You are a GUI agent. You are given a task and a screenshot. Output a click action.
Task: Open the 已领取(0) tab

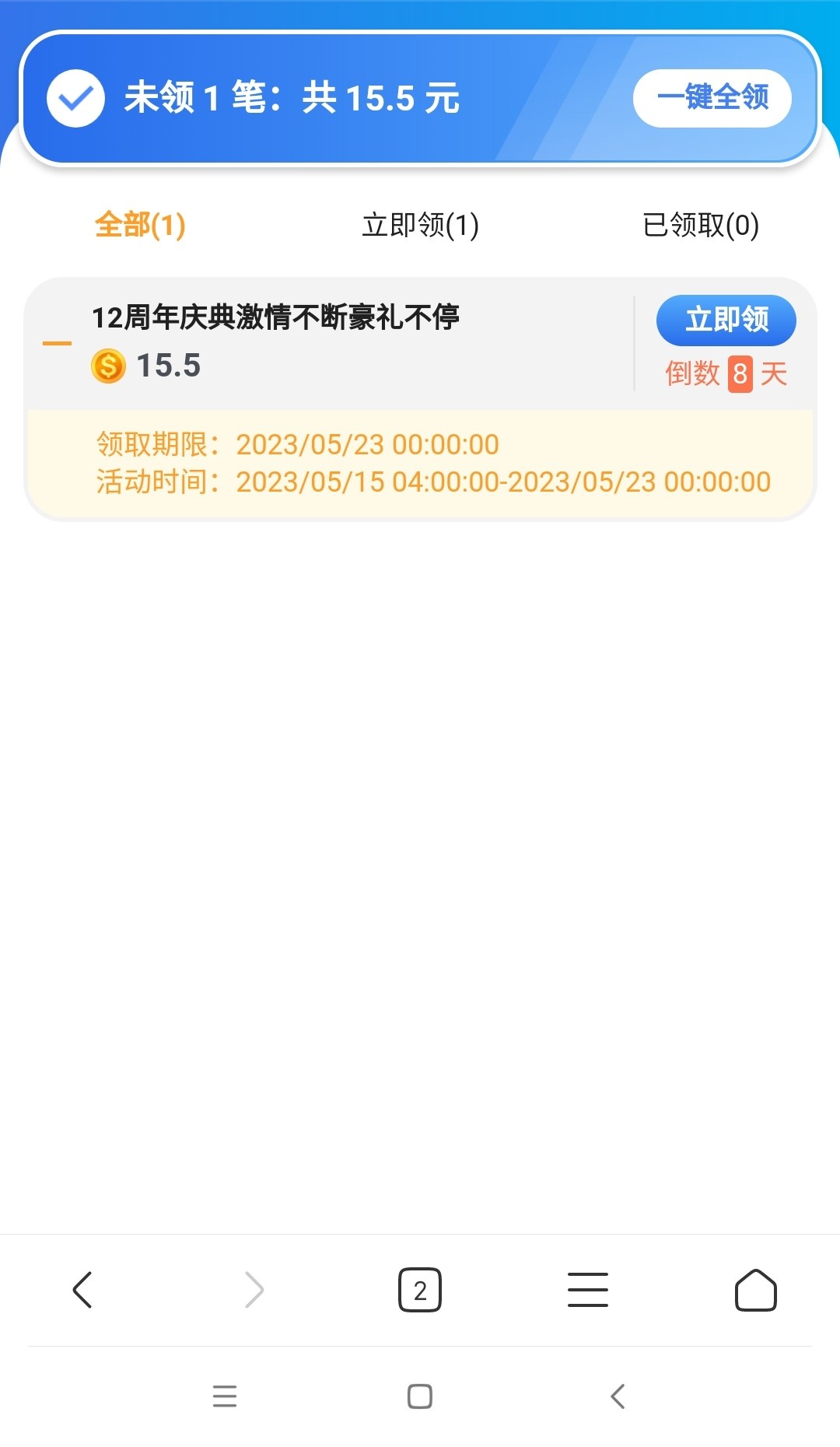pyautogui.click(x=700, y=225)
